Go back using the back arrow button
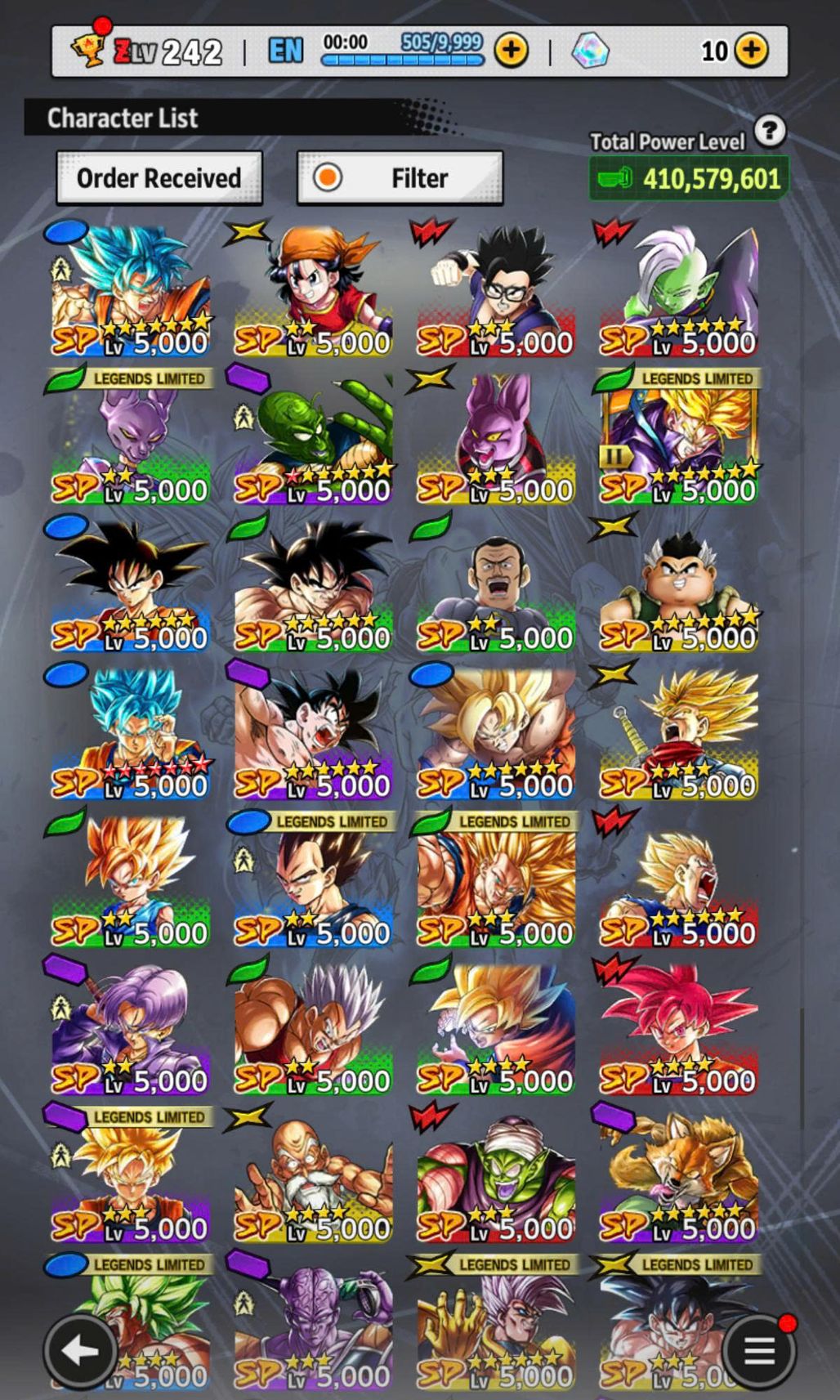Image resolution: width=840 pixels, height=1400 pixels. 80,1351
